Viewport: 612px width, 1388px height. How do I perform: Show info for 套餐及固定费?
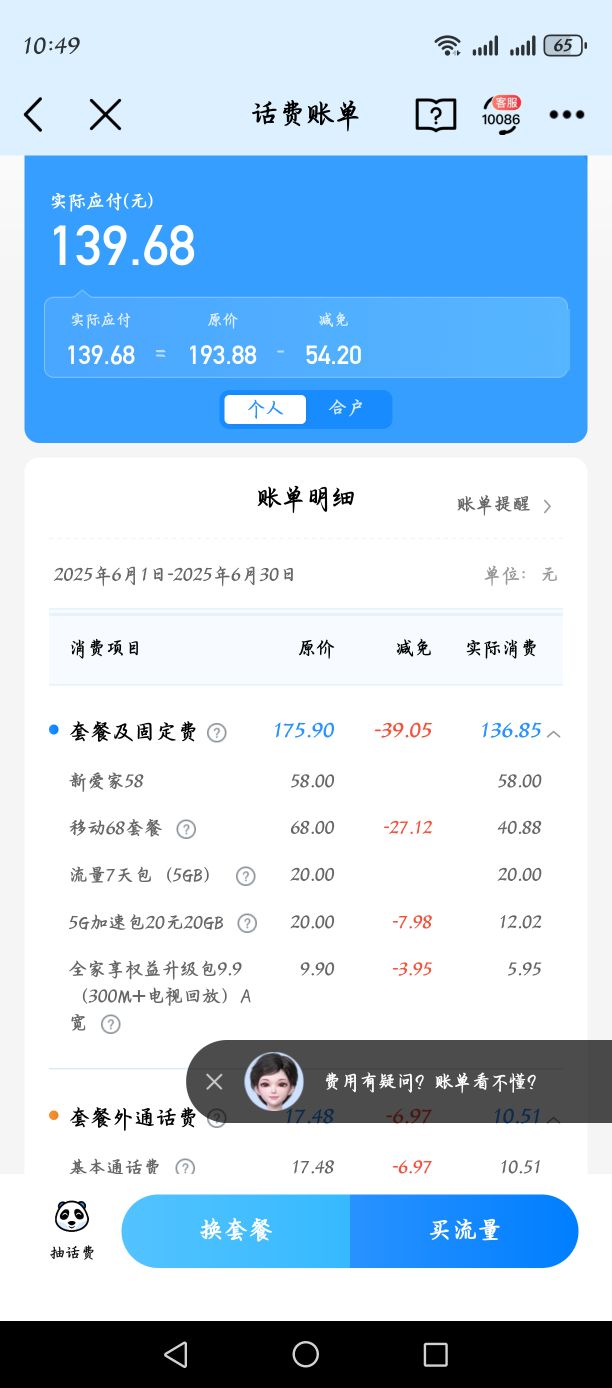point(217,733)
